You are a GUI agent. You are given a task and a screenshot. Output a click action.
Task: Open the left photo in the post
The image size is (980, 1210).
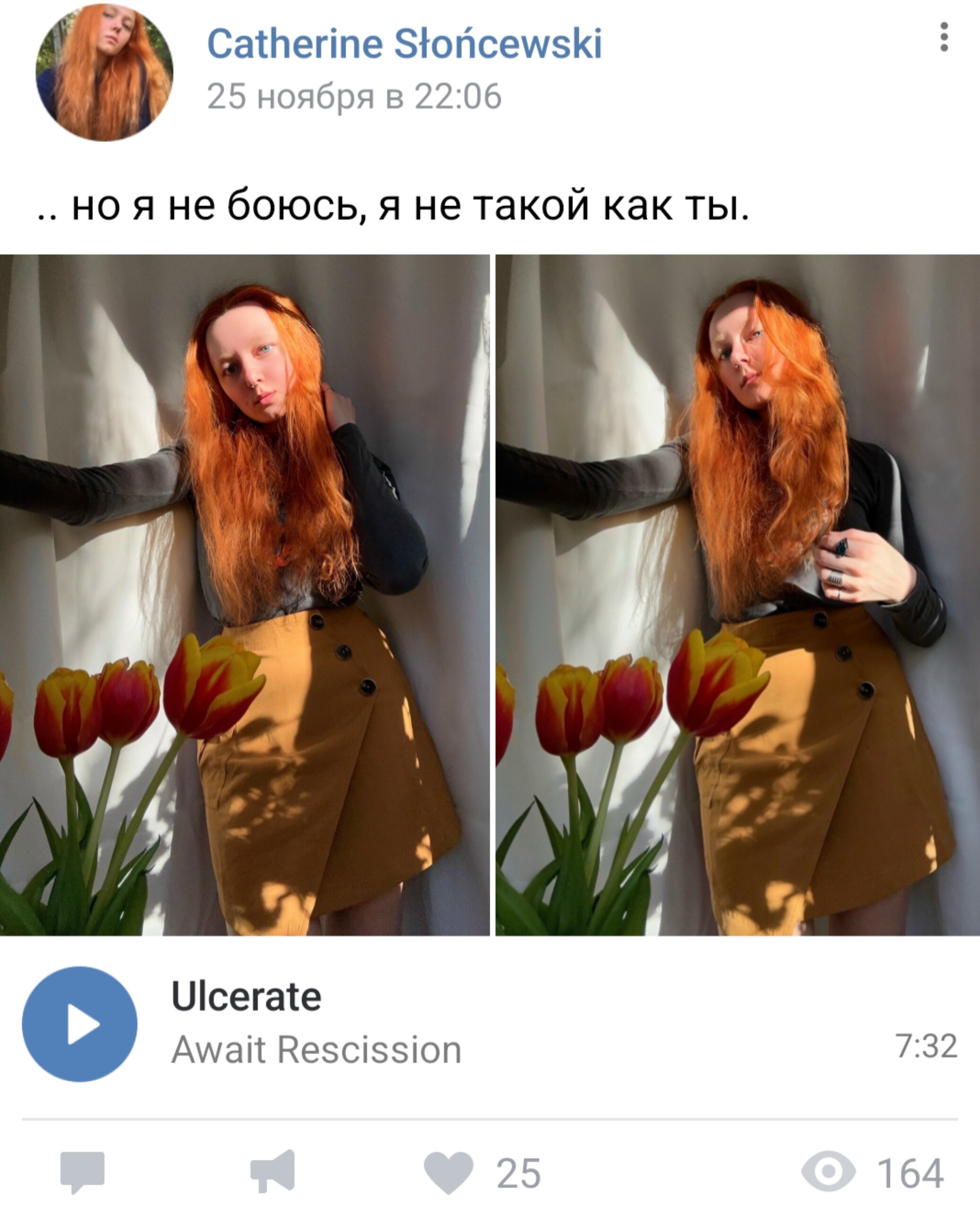(244, 595)
